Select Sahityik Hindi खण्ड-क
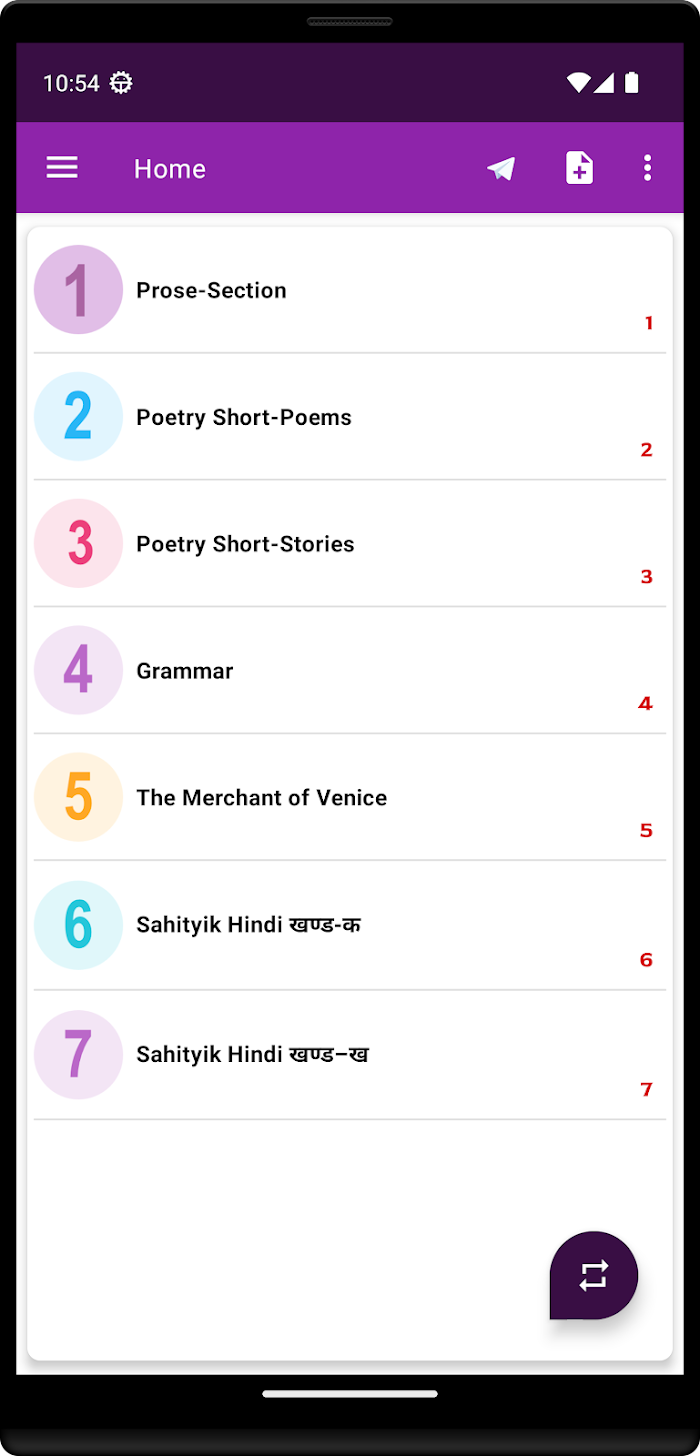Screen dimensions: 700x1456 tap(350, 926)
